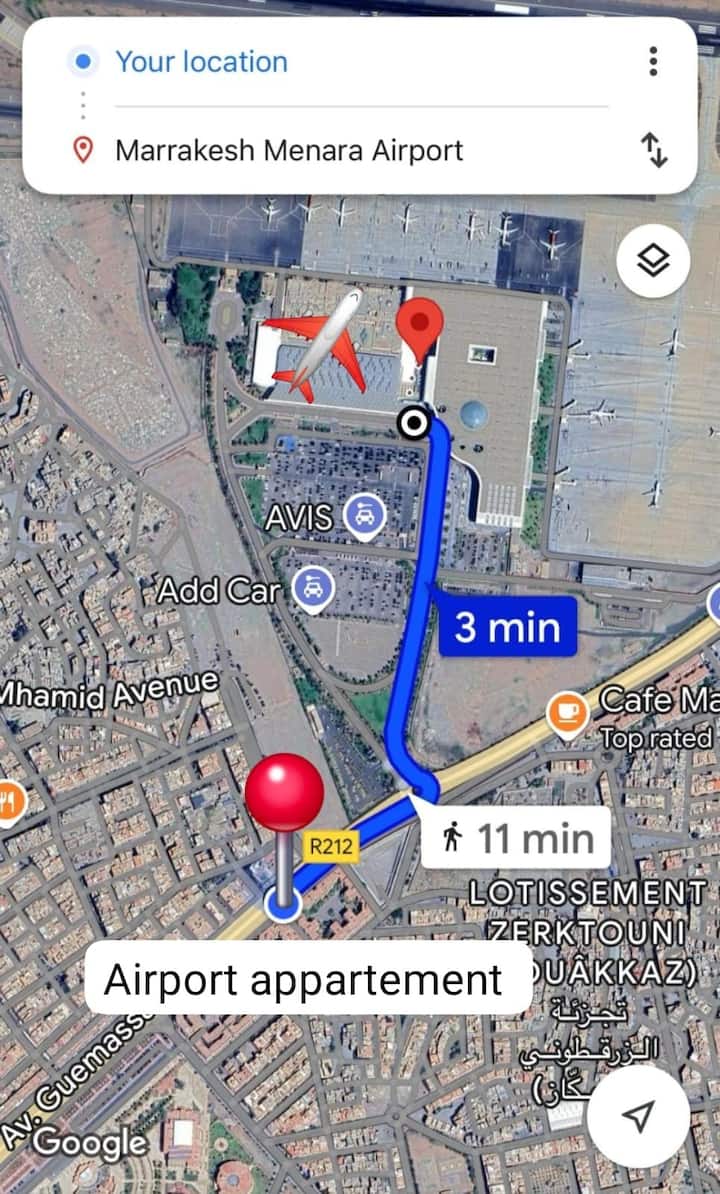Screen dimensions: 720x1194
Task: Change the Marrakesh Menara Airport destination
Action: click(289, 151)
